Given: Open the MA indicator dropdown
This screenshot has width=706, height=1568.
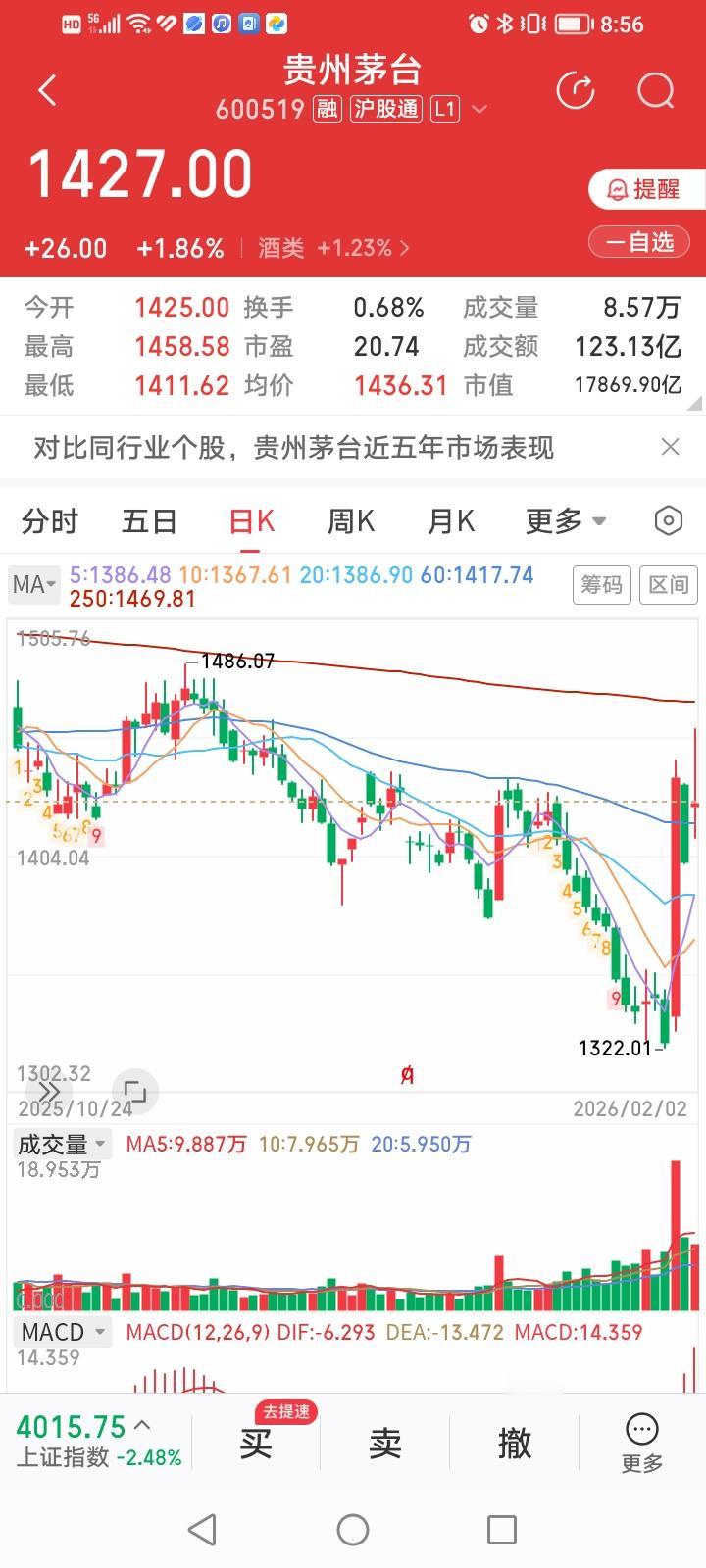Looking at the screenshot, I should tap(33, 584).
